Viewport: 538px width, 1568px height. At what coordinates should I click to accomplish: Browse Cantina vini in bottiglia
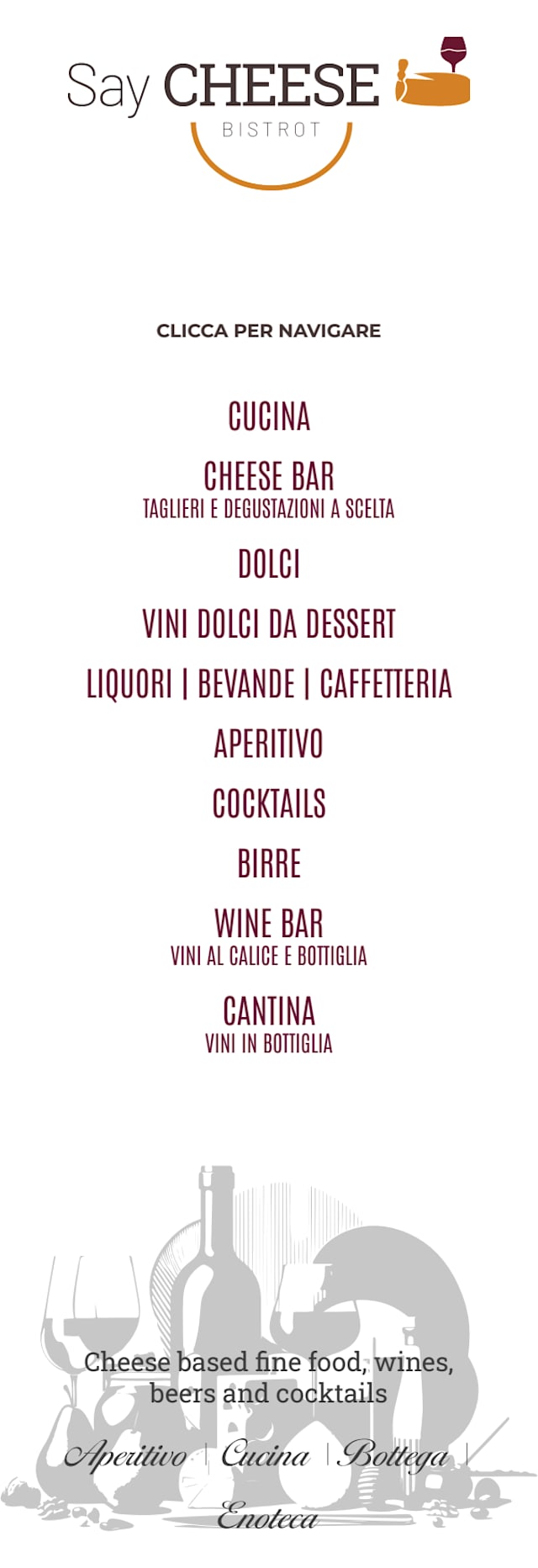coord(269,1024)
